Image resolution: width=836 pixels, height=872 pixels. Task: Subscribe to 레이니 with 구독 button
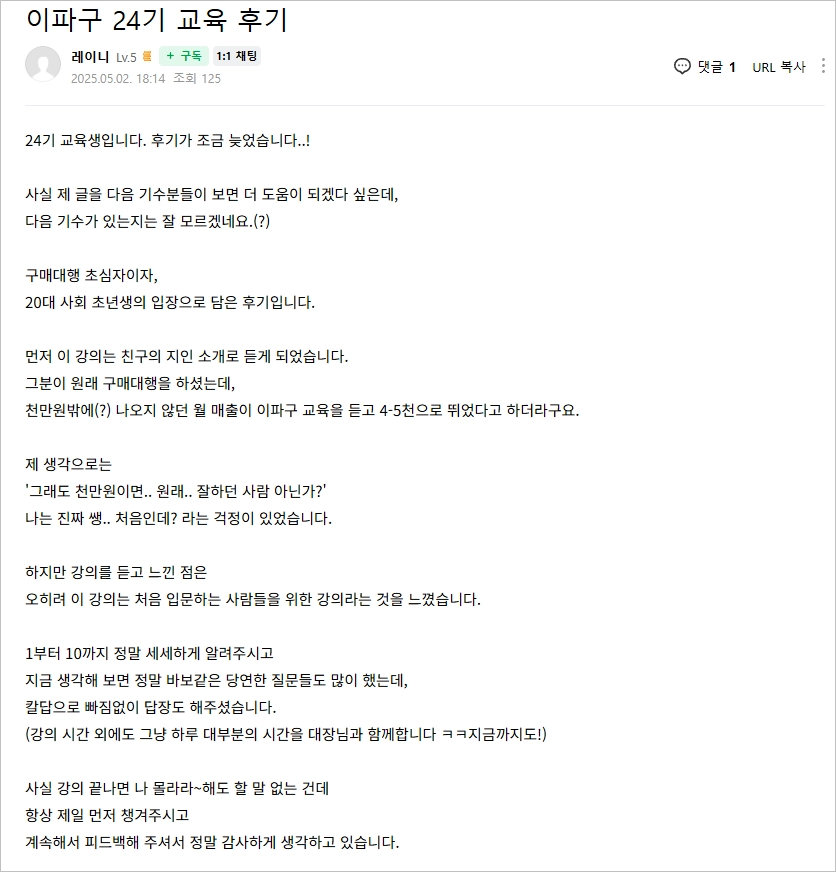coord(184,56)
